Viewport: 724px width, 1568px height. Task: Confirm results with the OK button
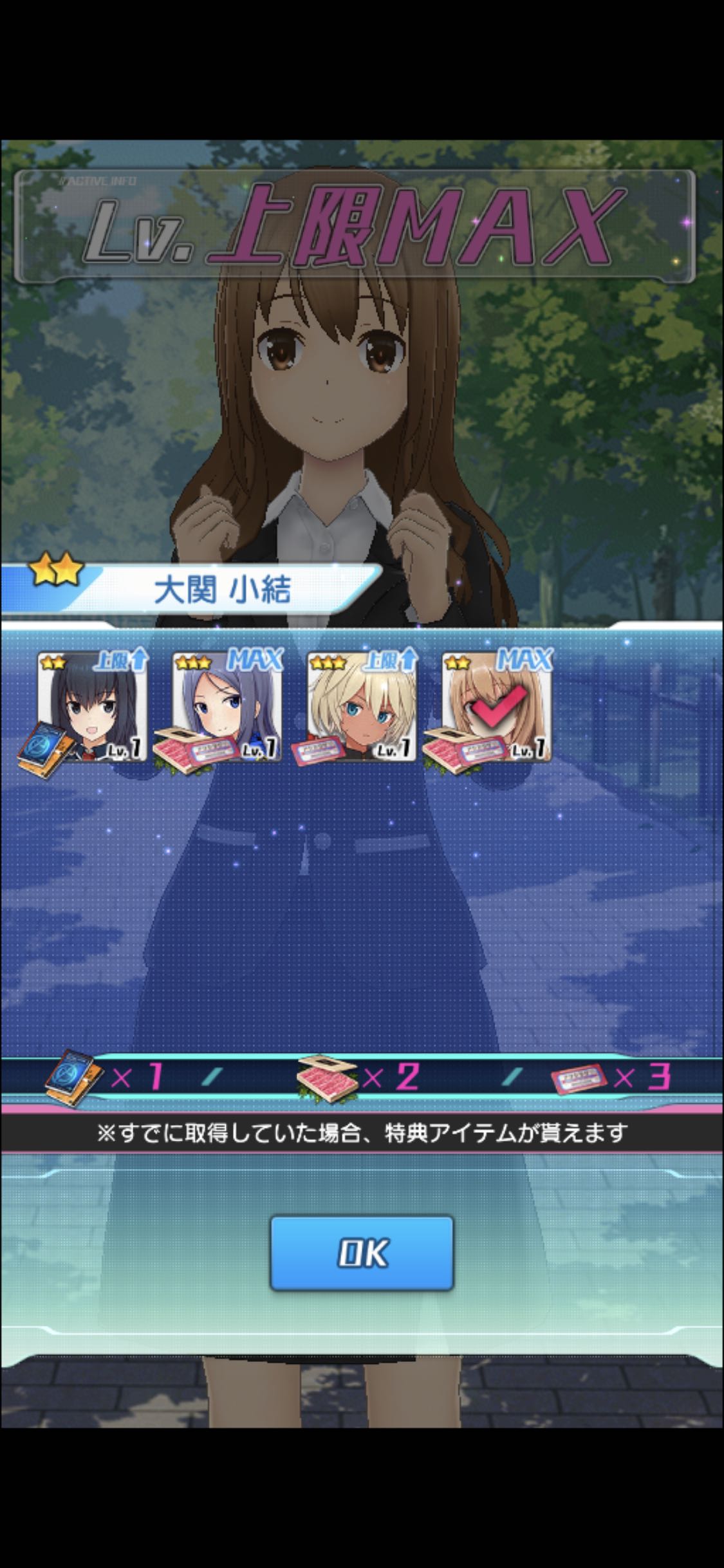click(x=362, y=1253)
